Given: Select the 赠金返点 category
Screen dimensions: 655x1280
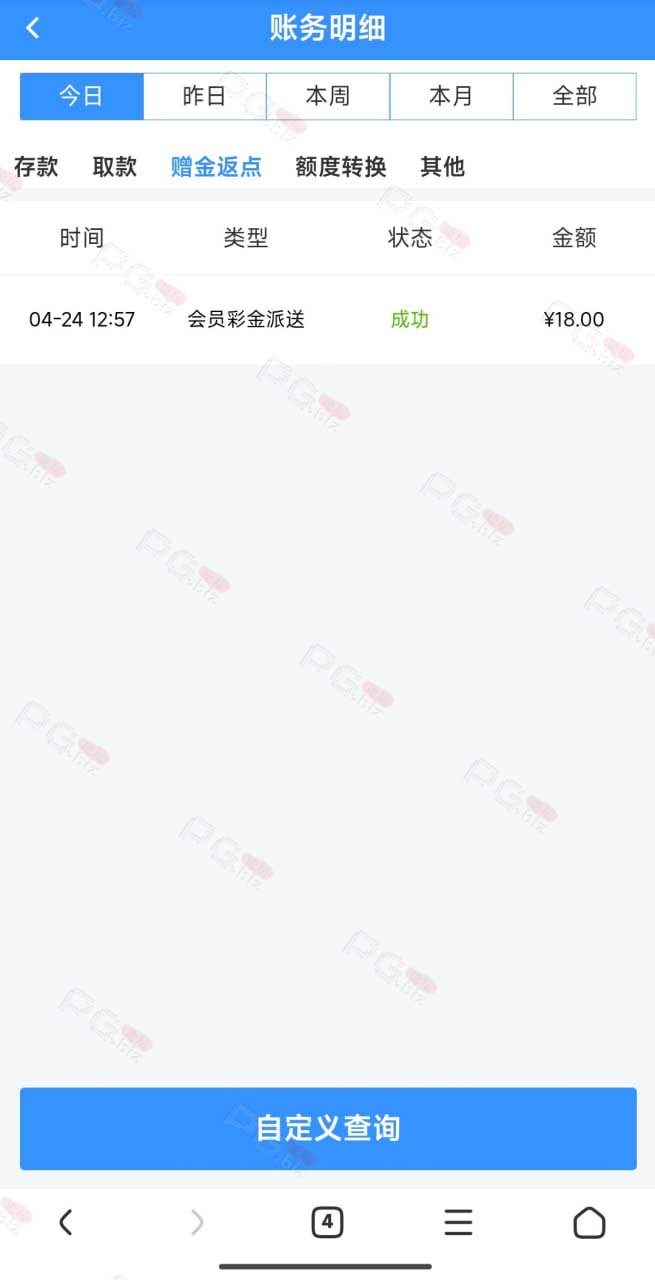Looking at the screenshot, I should coord(216,167).
